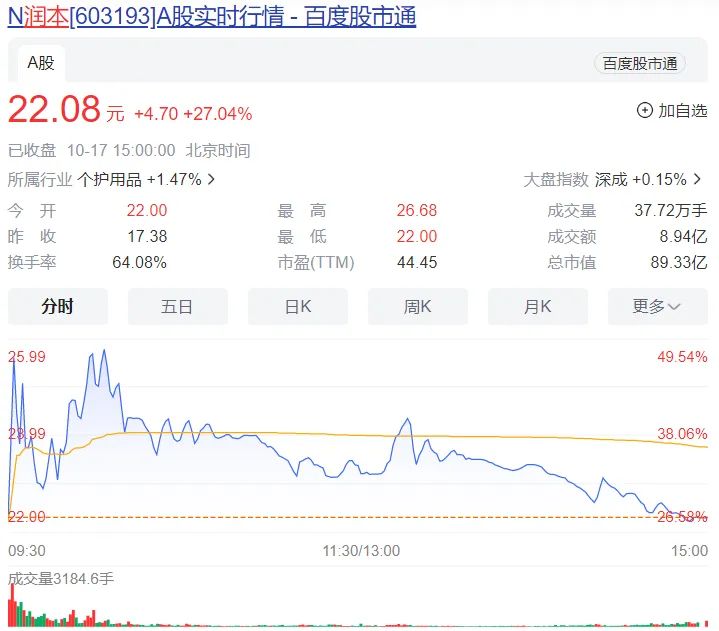Add stock to watchlist with 加自选
The image size is (719, 631).
click(672, 111)
